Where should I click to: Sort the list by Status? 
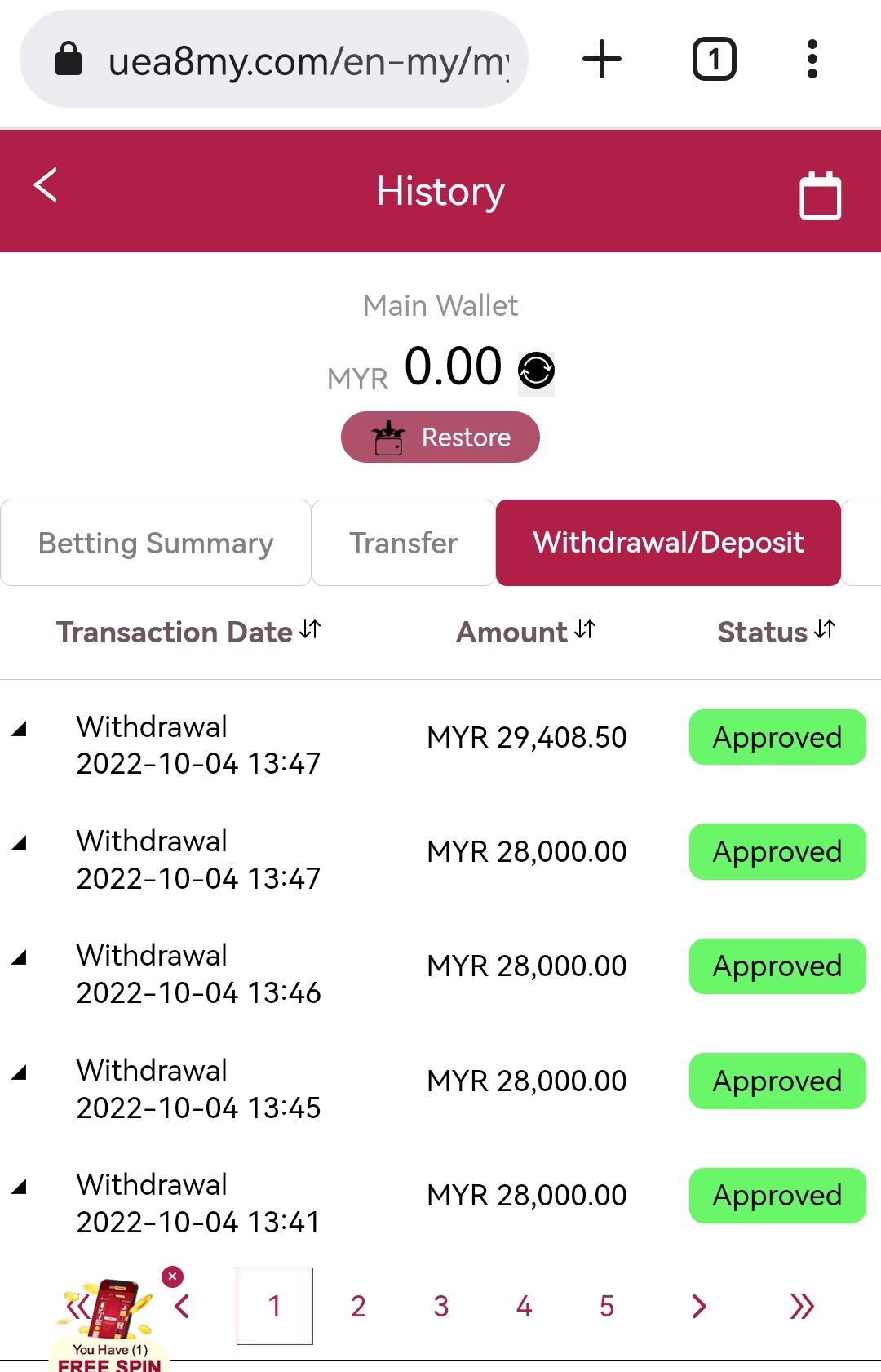coord(776,632)
